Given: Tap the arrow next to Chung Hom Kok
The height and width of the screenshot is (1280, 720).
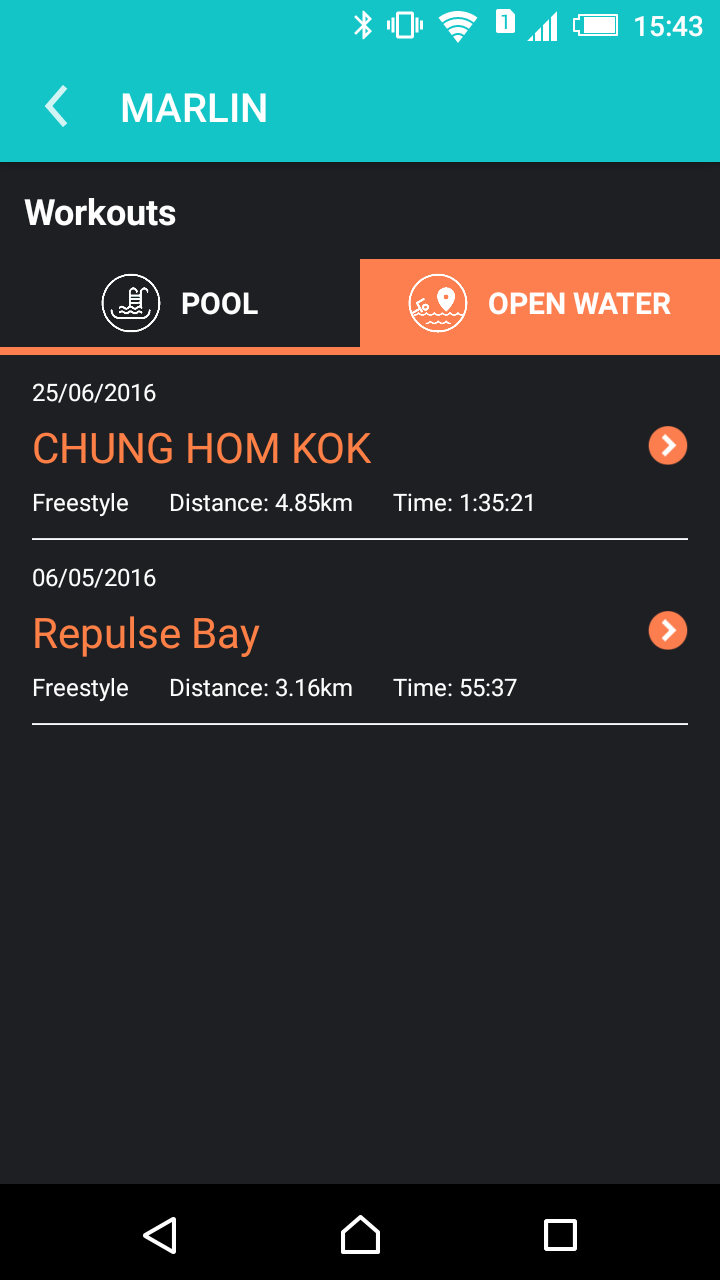Looking at the screenshot, I should click(668, 445).
